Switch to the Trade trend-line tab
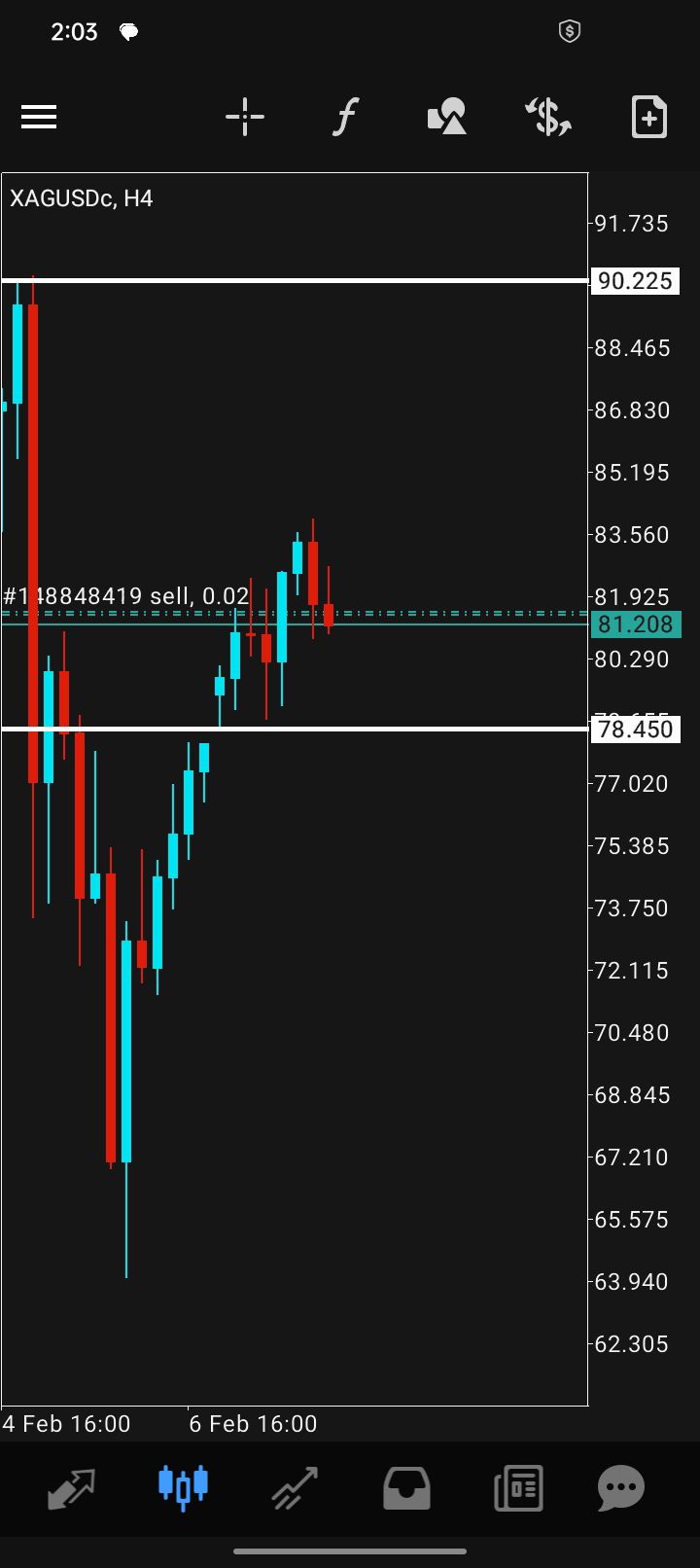Screen dimensions: 700x1568 (x=295, y=1487)
